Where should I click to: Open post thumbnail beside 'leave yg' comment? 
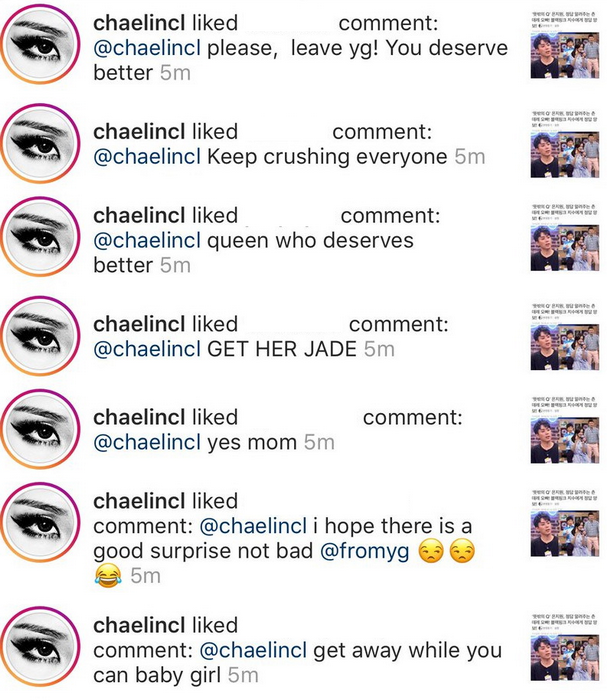(x=565, y=44)
